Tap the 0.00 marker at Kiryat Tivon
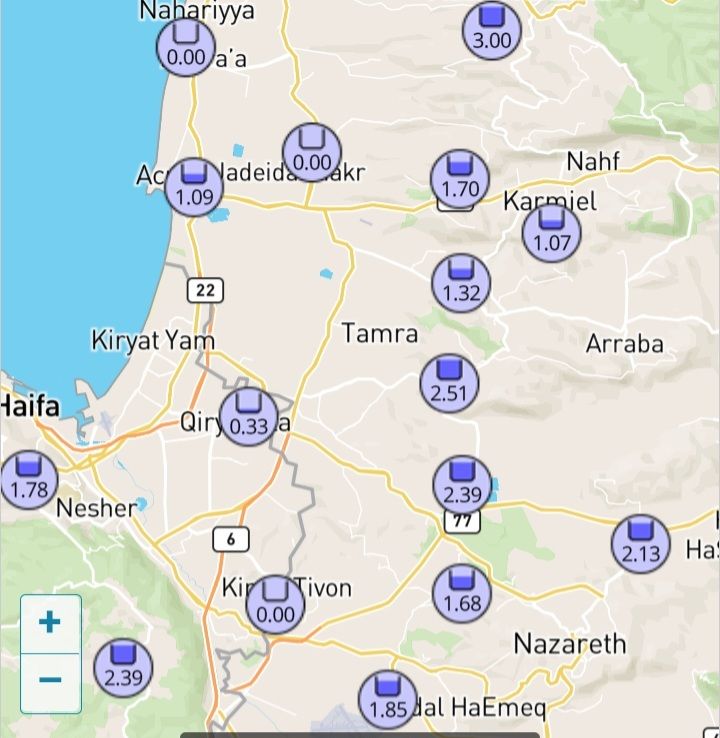 (275, 604)
